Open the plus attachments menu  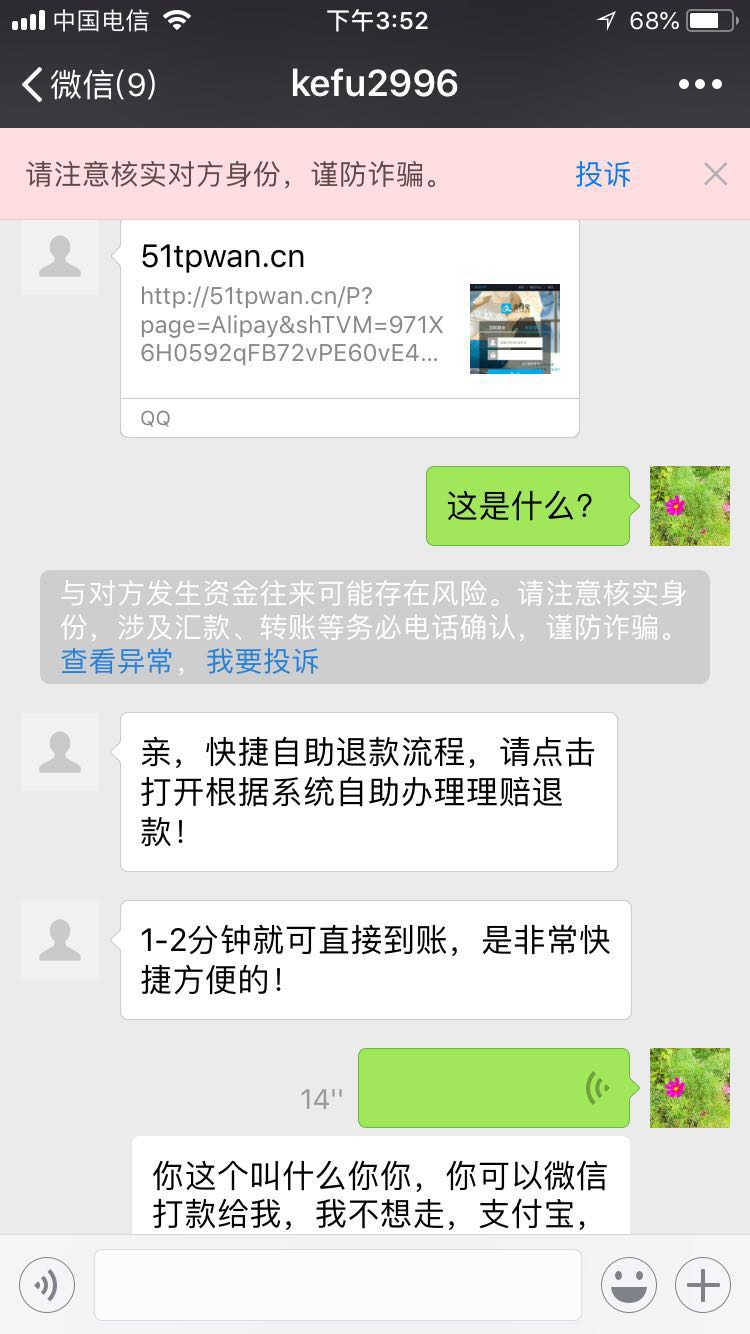point(703,1284)
